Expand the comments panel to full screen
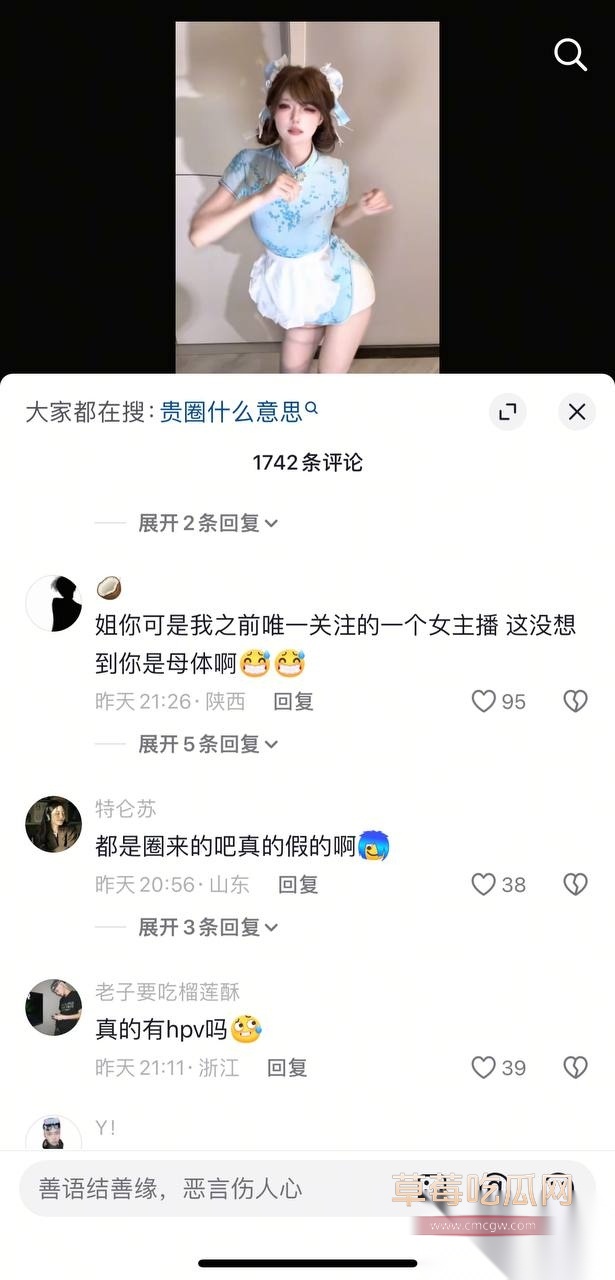Image resolution: width=615 pixels, height=1280 pixels. (508, 412)
